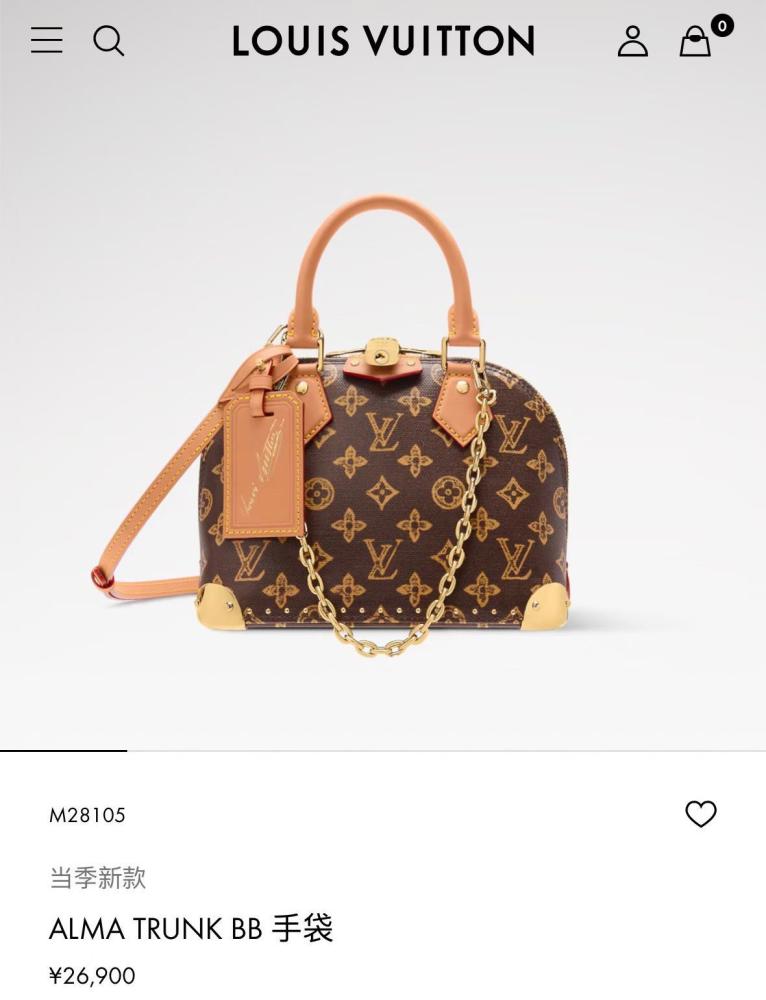The height and width of the screenshot is (1000, 766).
Task: Add Alma Trunk BB to wishlist
Action: tap(700, 814)
